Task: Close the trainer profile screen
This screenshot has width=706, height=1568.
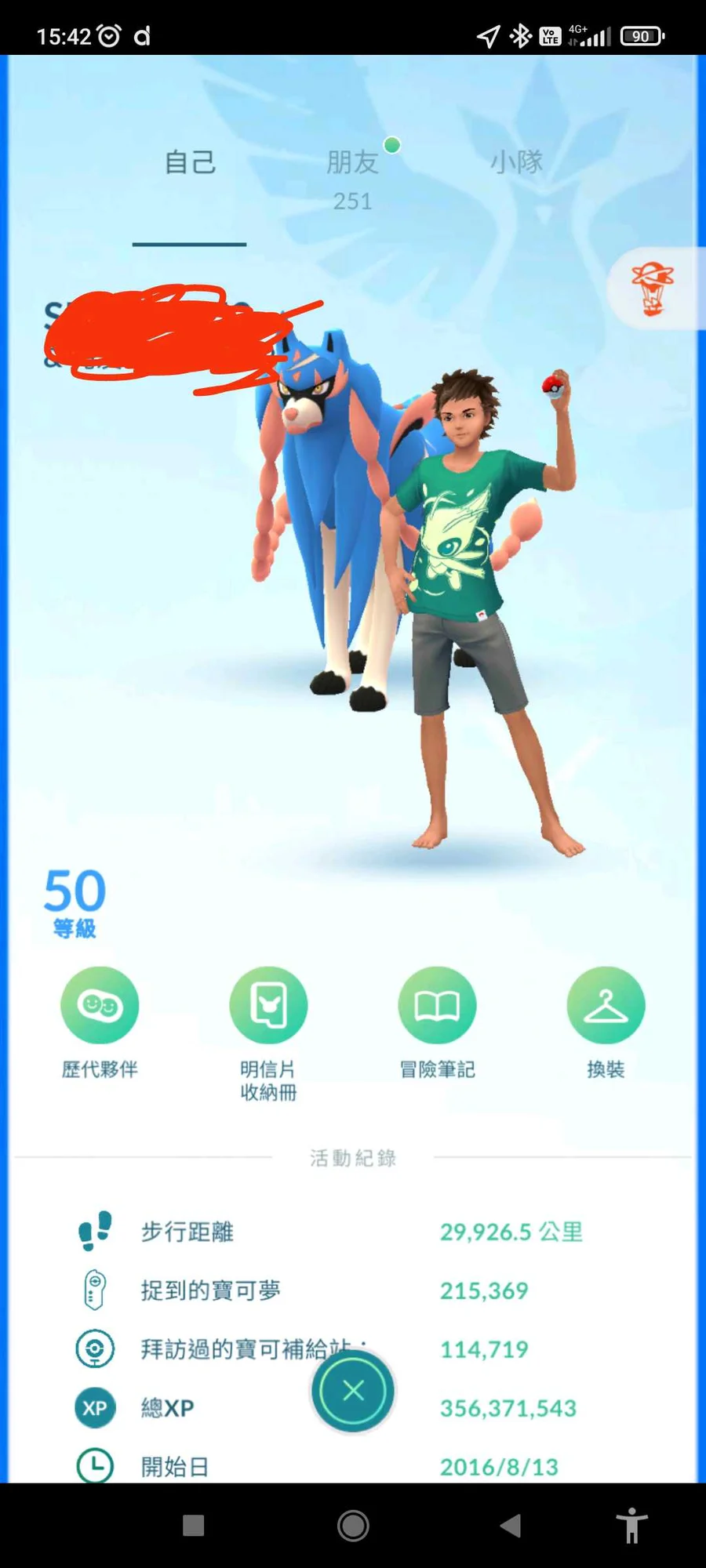Action: pos(353,1391)
